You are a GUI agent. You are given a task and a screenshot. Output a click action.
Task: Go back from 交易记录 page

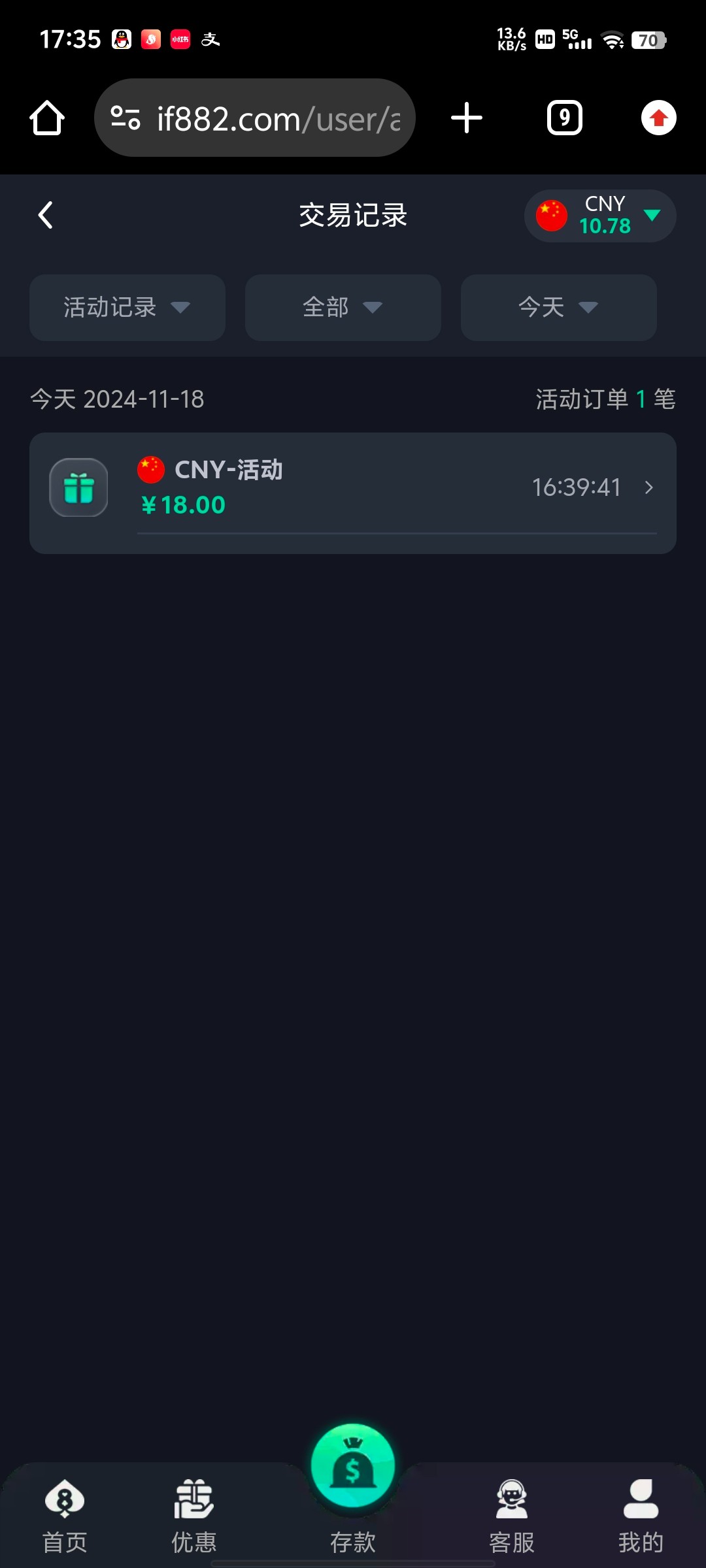click(45, 215)
